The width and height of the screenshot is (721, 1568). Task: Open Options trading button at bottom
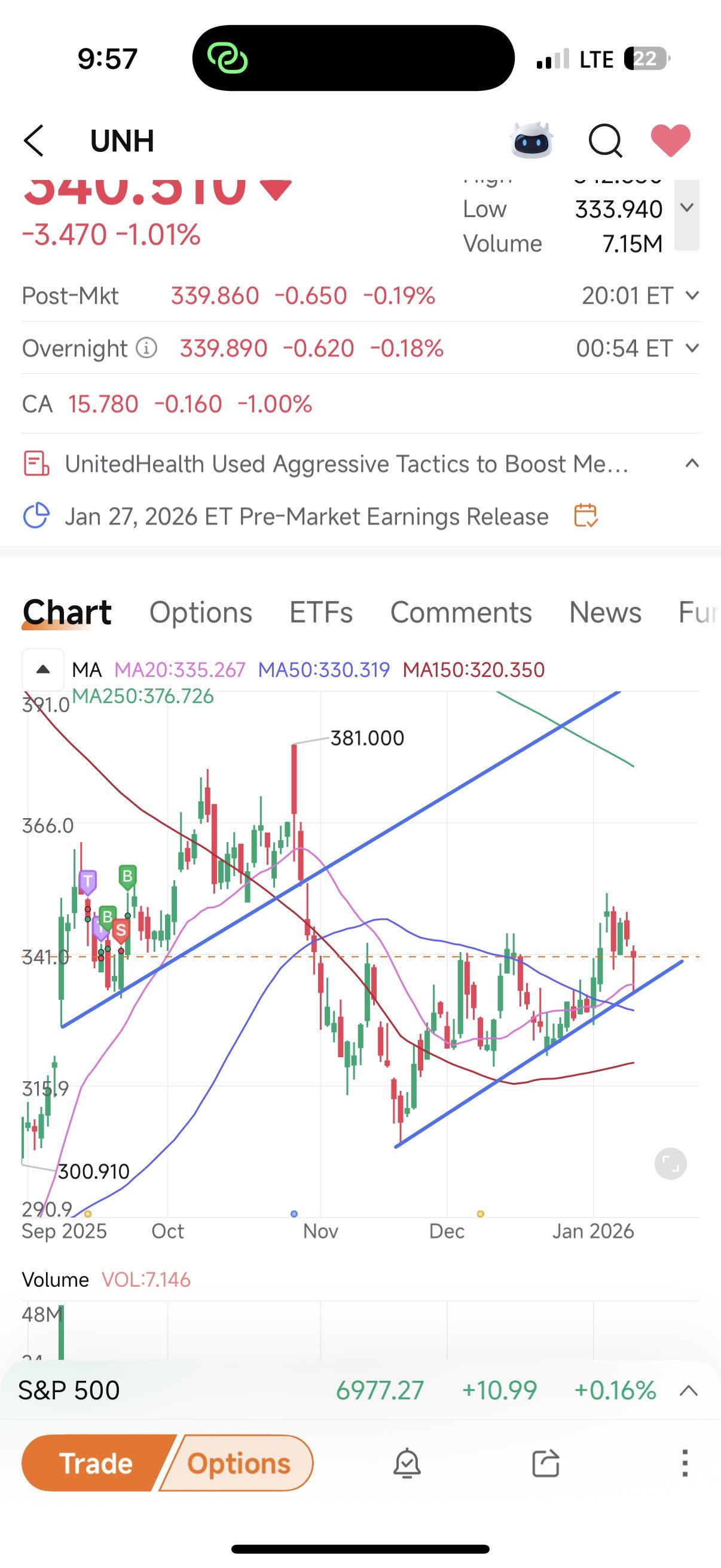239,1463
